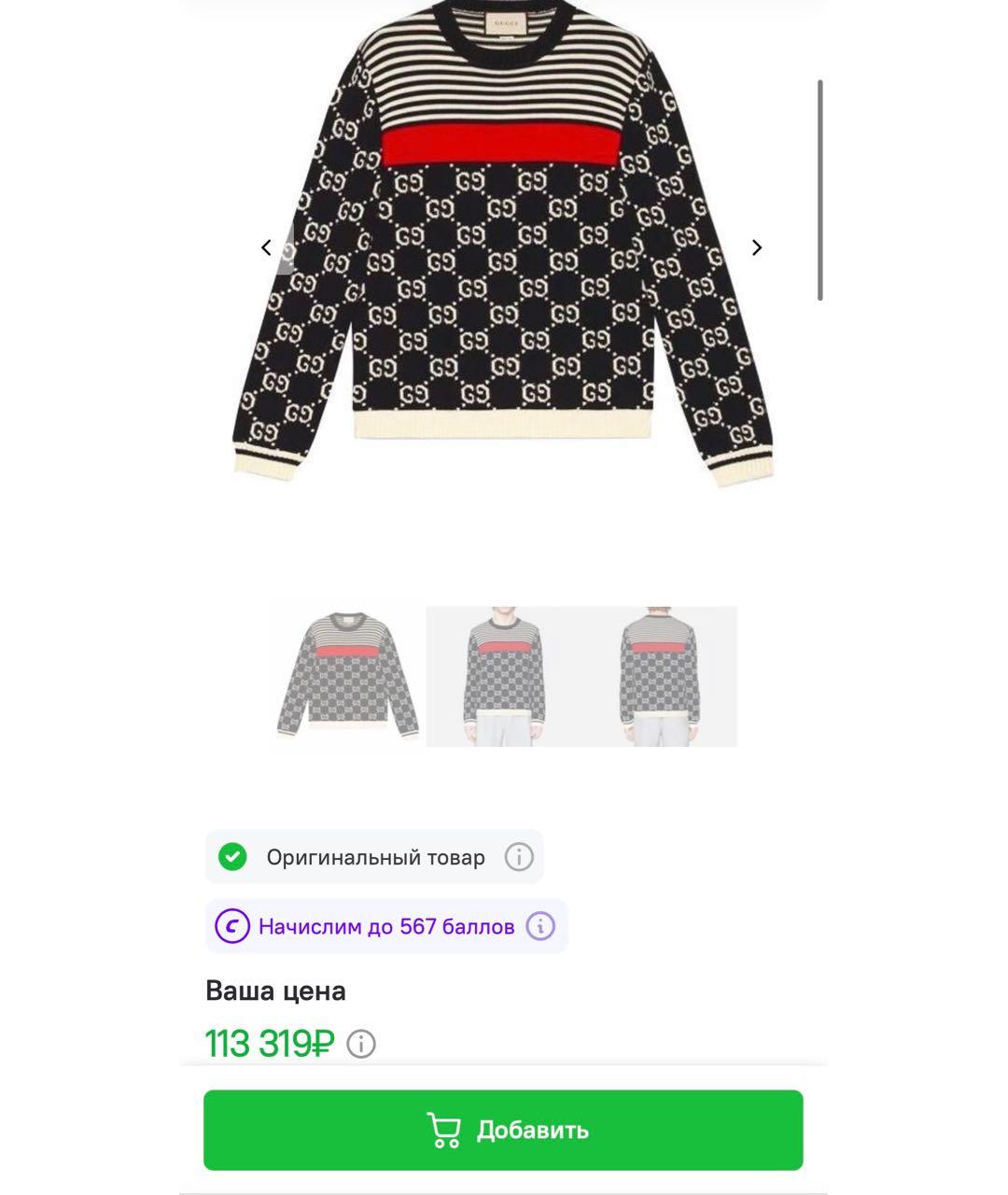
Task: Click the green checkmark on Оригинальный товар badge
Action: coord(233,856)
